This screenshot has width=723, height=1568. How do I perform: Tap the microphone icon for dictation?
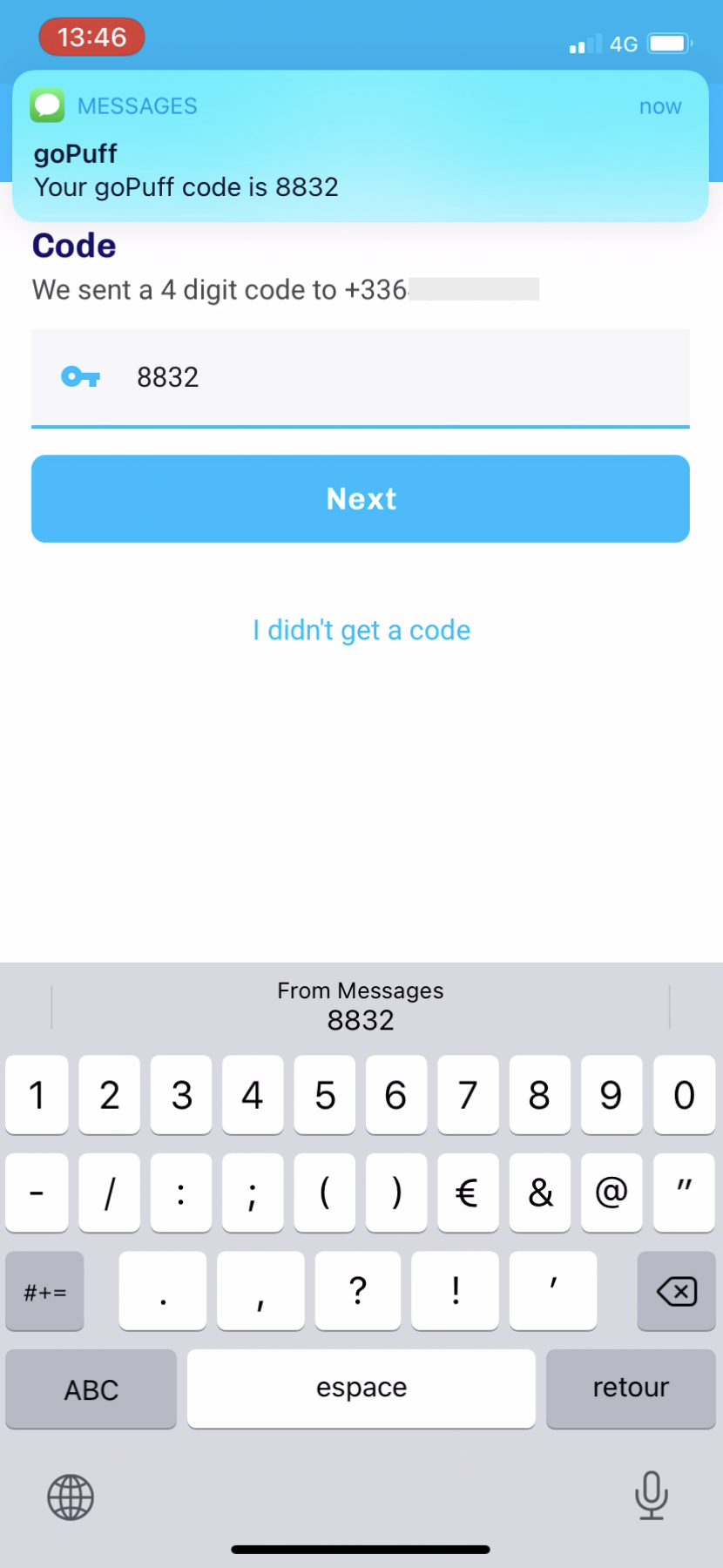pos(652,1497)
